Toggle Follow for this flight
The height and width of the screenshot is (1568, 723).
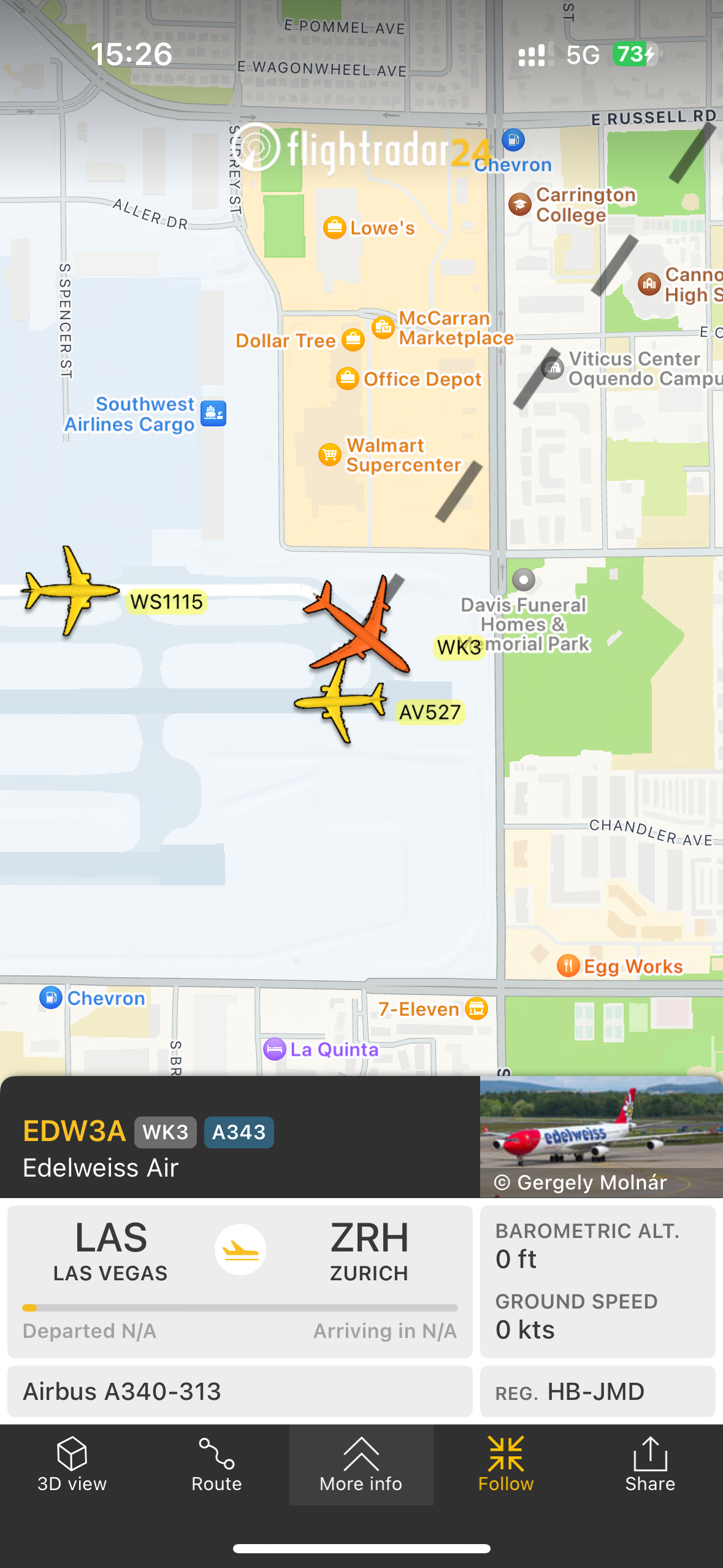(505, 1464)
